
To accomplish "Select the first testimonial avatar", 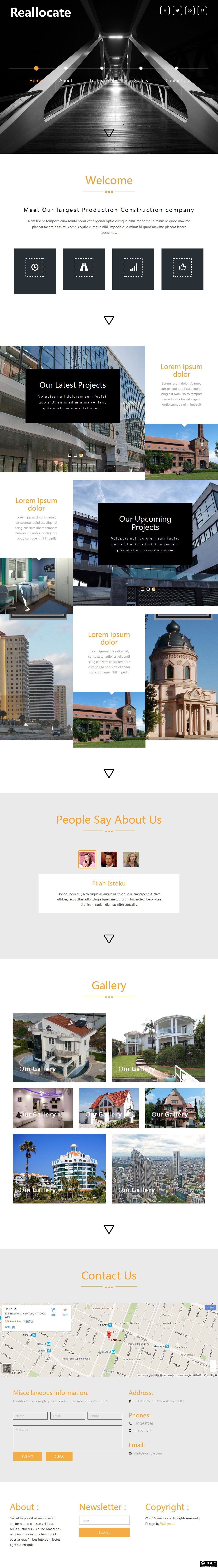I will point(87,859).
